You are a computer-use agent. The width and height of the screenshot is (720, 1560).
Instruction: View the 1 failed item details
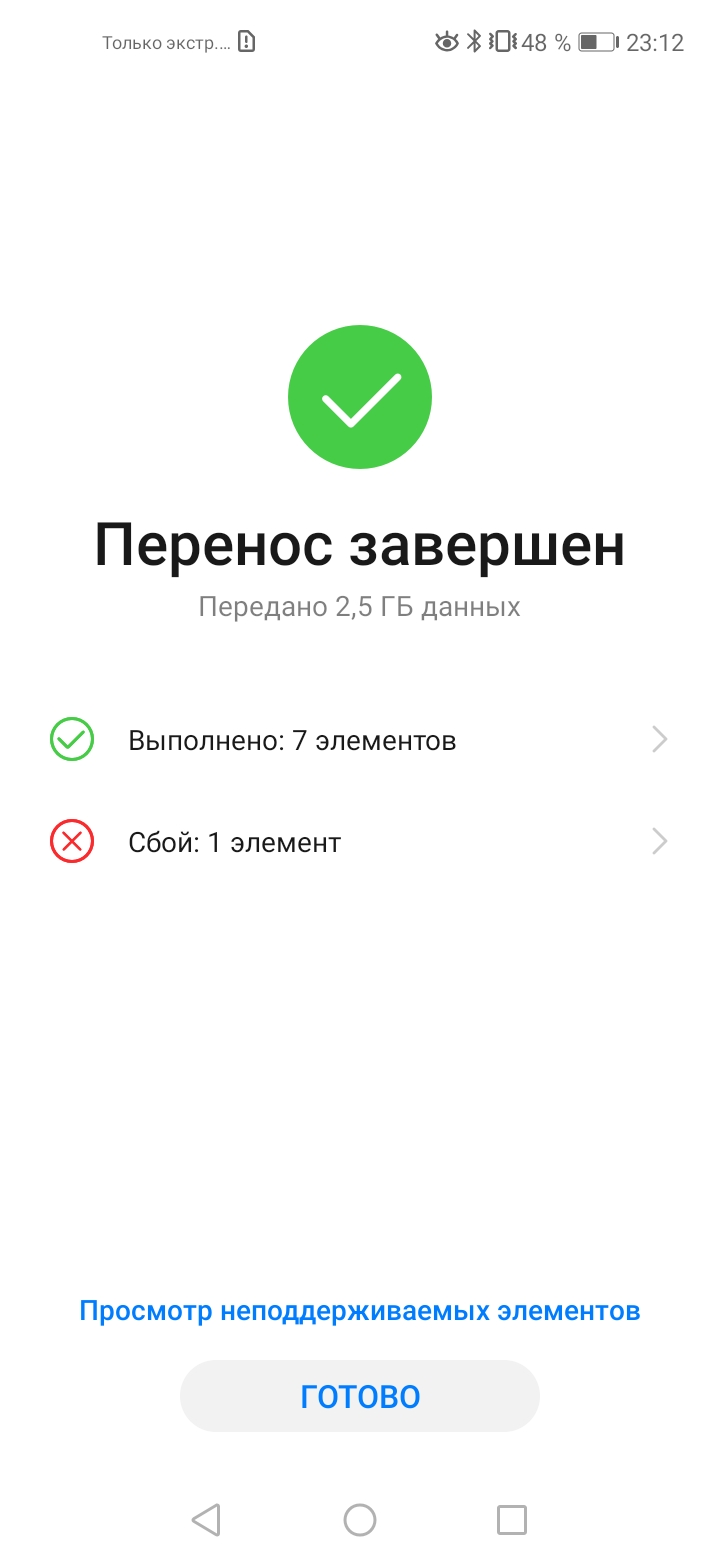pyautogui.click(x=359, y=842)
